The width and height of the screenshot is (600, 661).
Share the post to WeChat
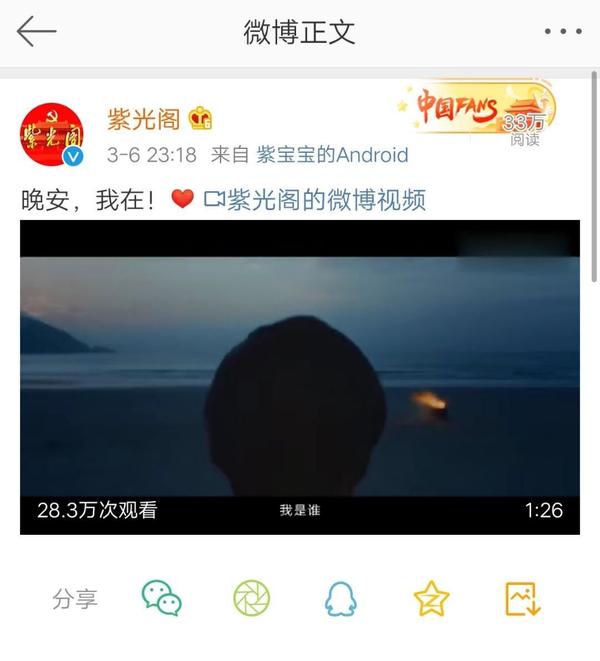coord(162,598)
